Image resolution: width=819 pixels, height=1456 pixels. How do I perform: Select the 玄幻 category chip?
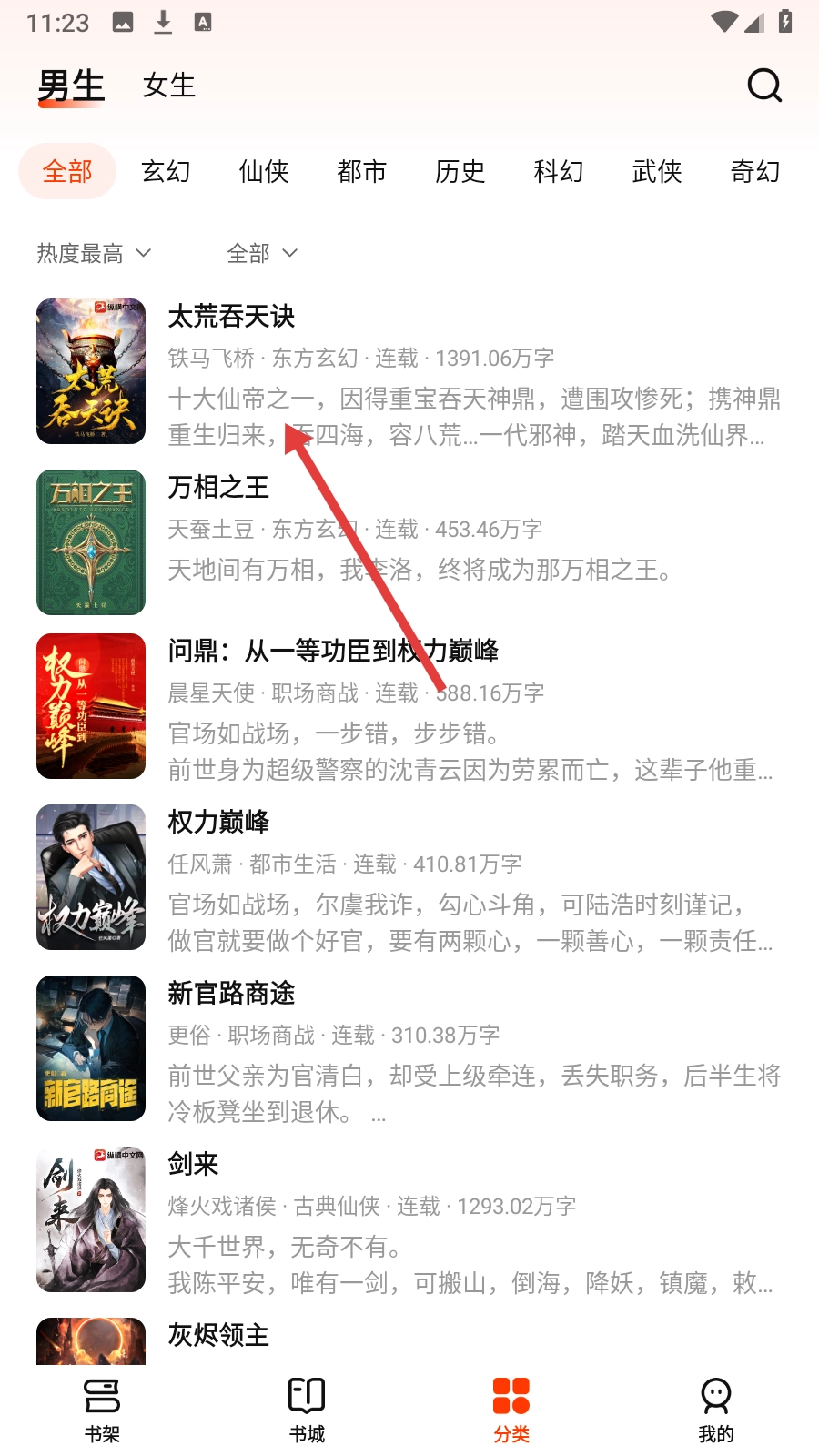(x=166, y=171)
